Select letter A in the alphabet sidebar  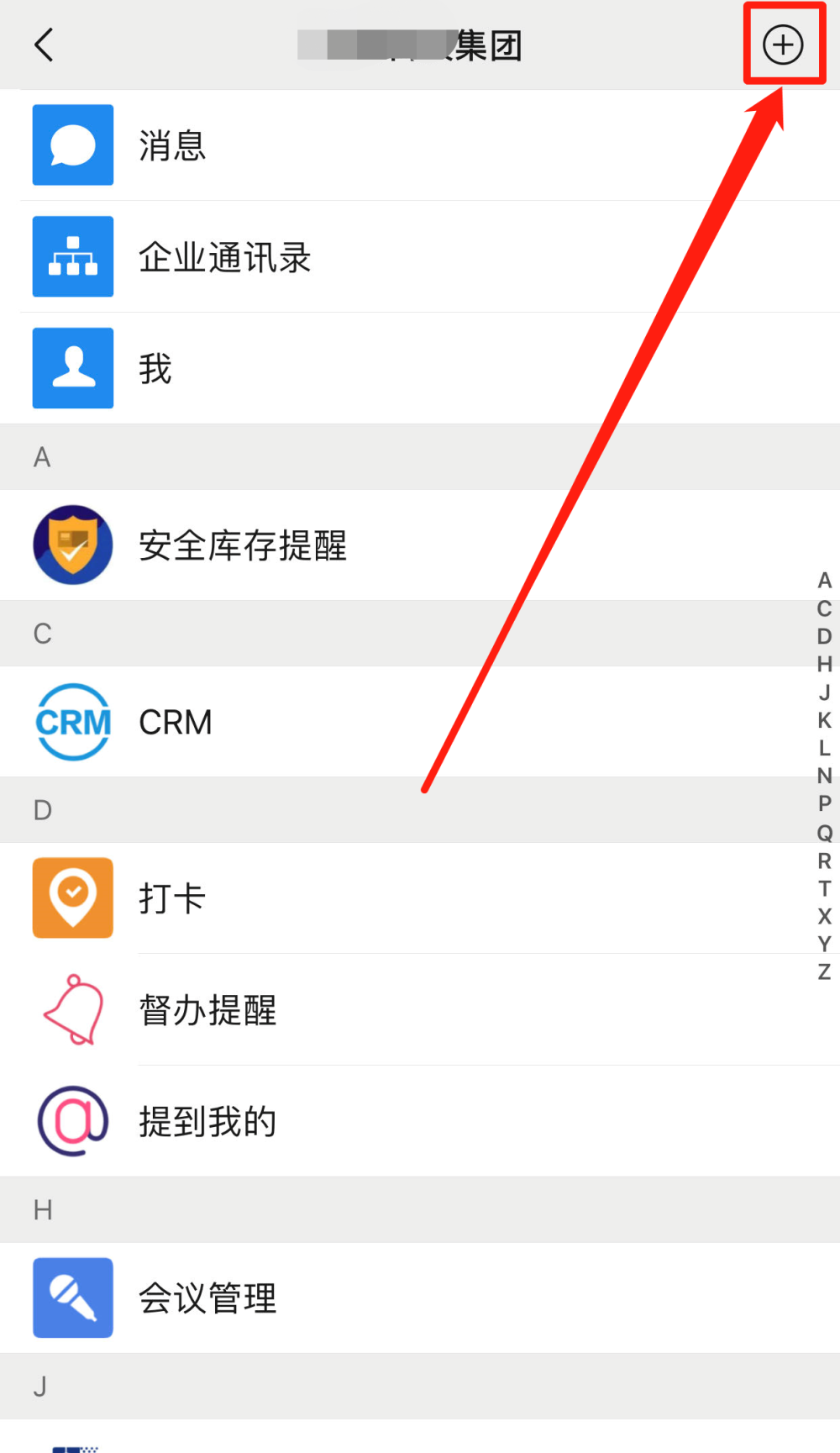(823, 580)
